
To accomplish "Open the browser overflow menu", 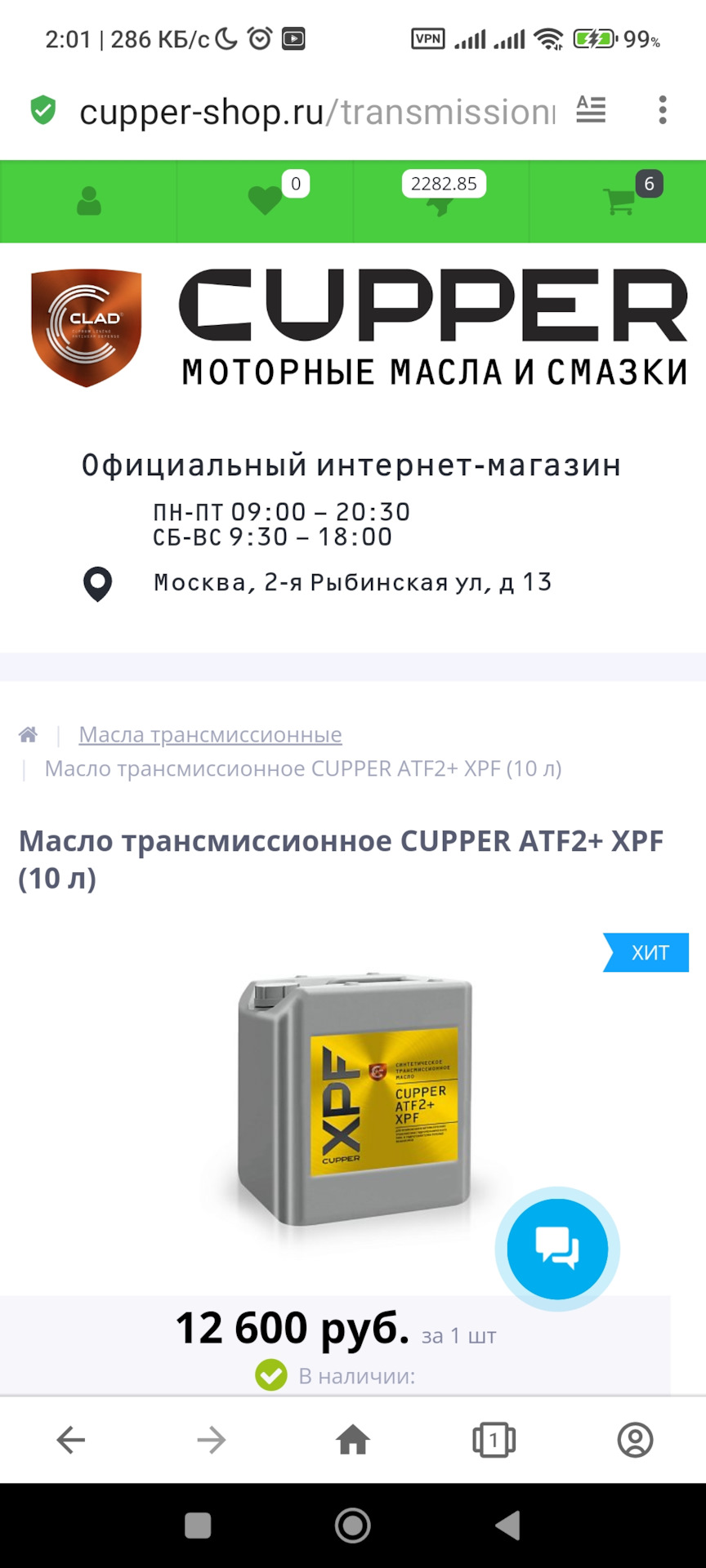I will coord(663,109).
